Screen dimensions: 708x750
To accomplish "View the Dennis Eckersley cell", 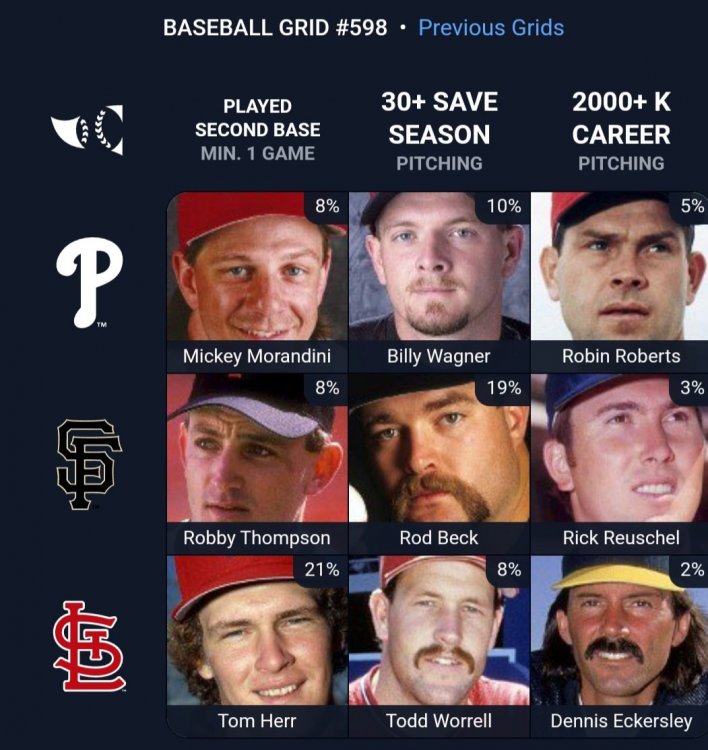I will click(x=620, y=646).
